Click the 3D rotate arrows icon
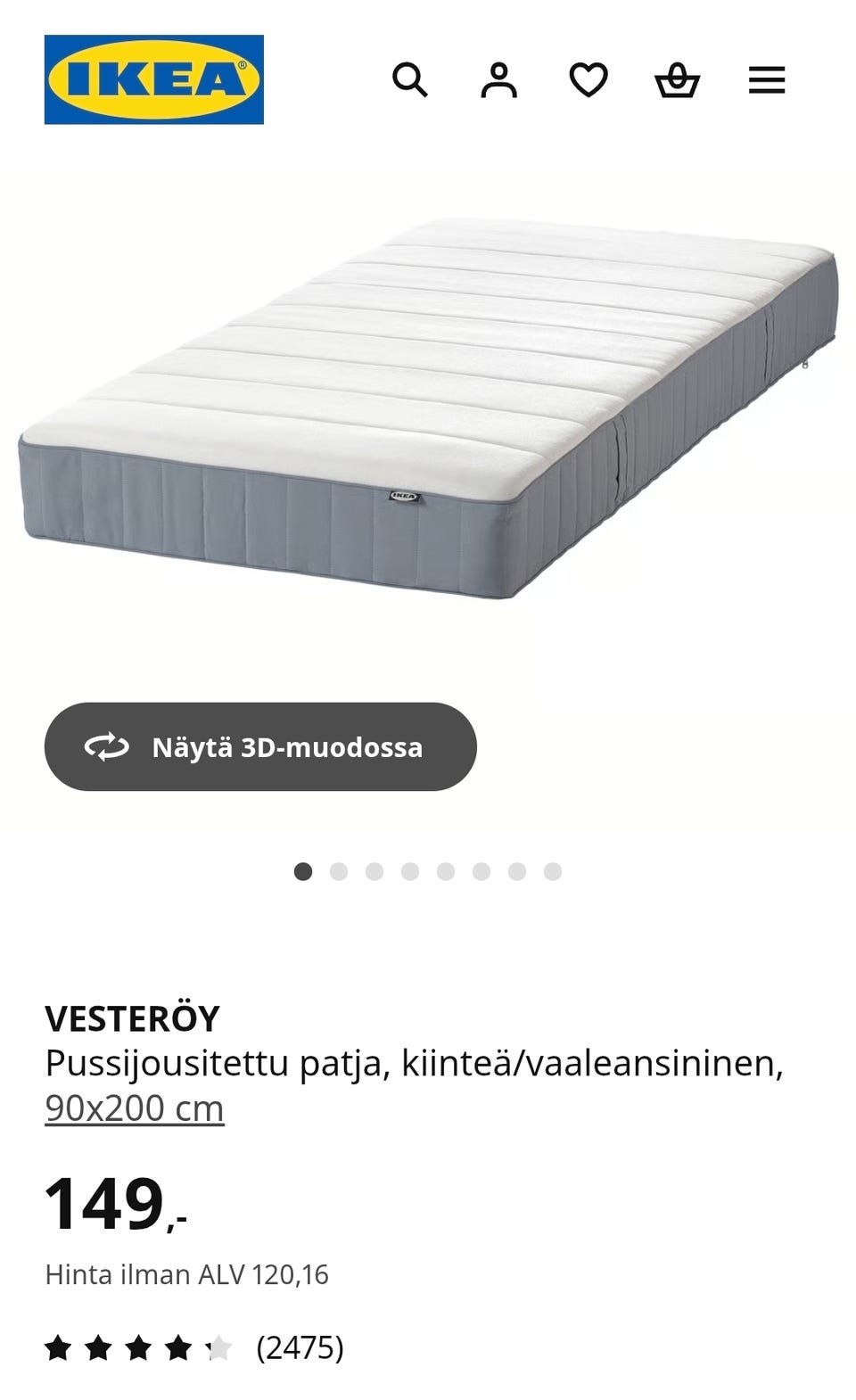 tap(106, 747)
